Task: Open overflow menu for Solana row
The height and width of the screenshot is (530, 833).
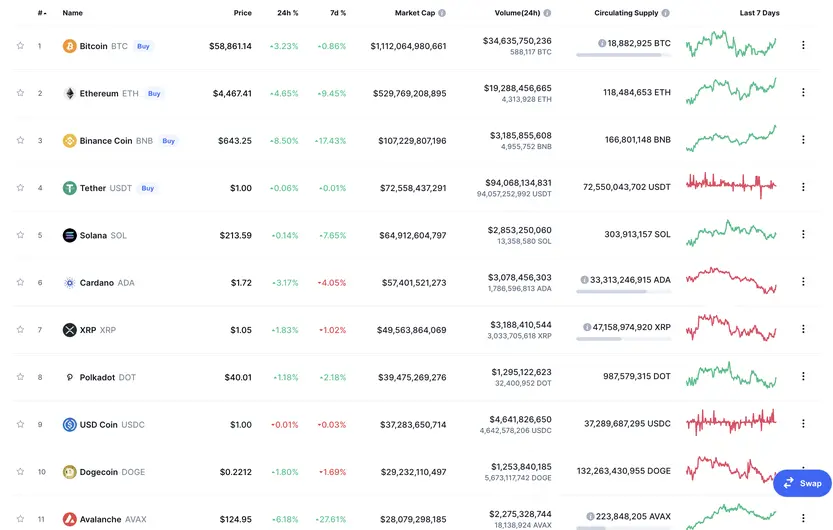Action: pos(803,235)
